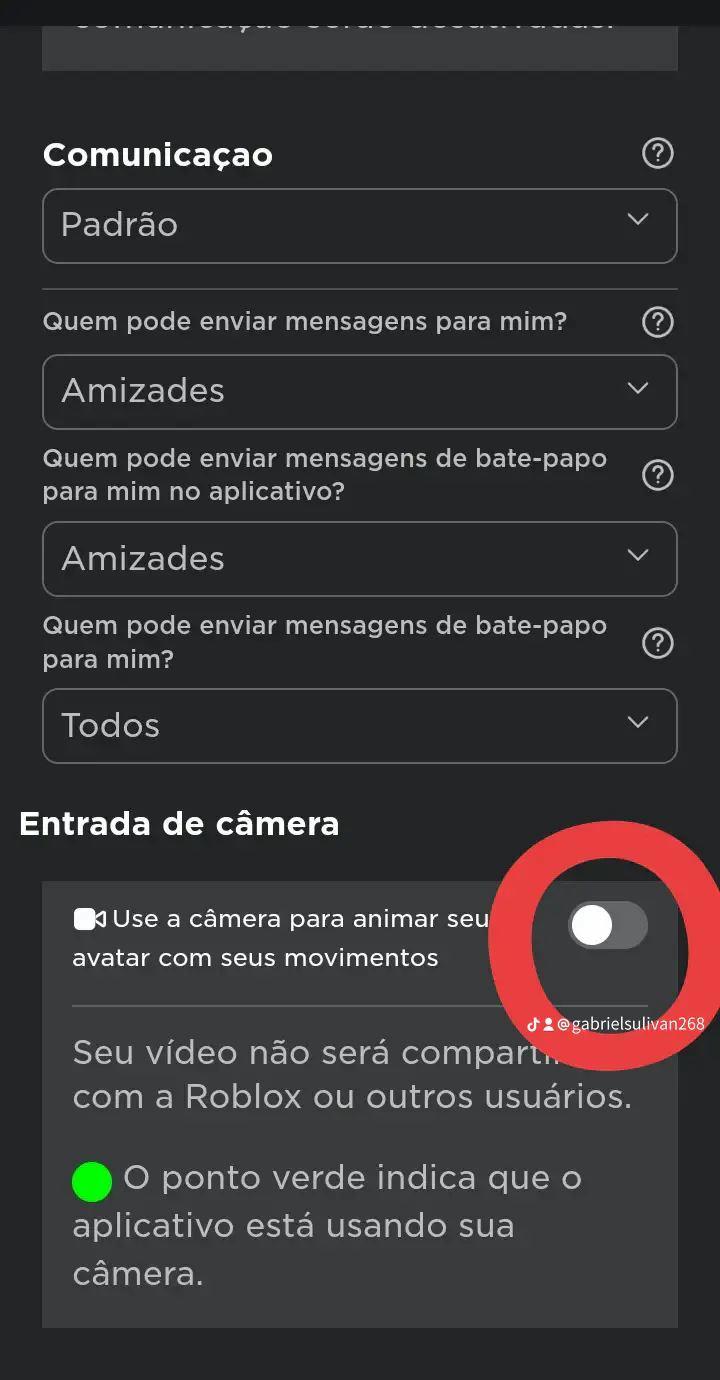Open the Comunicaçao dropdown set to Padrão
Viewport: 720px width, 1380px height.
[x=359, y=226]
